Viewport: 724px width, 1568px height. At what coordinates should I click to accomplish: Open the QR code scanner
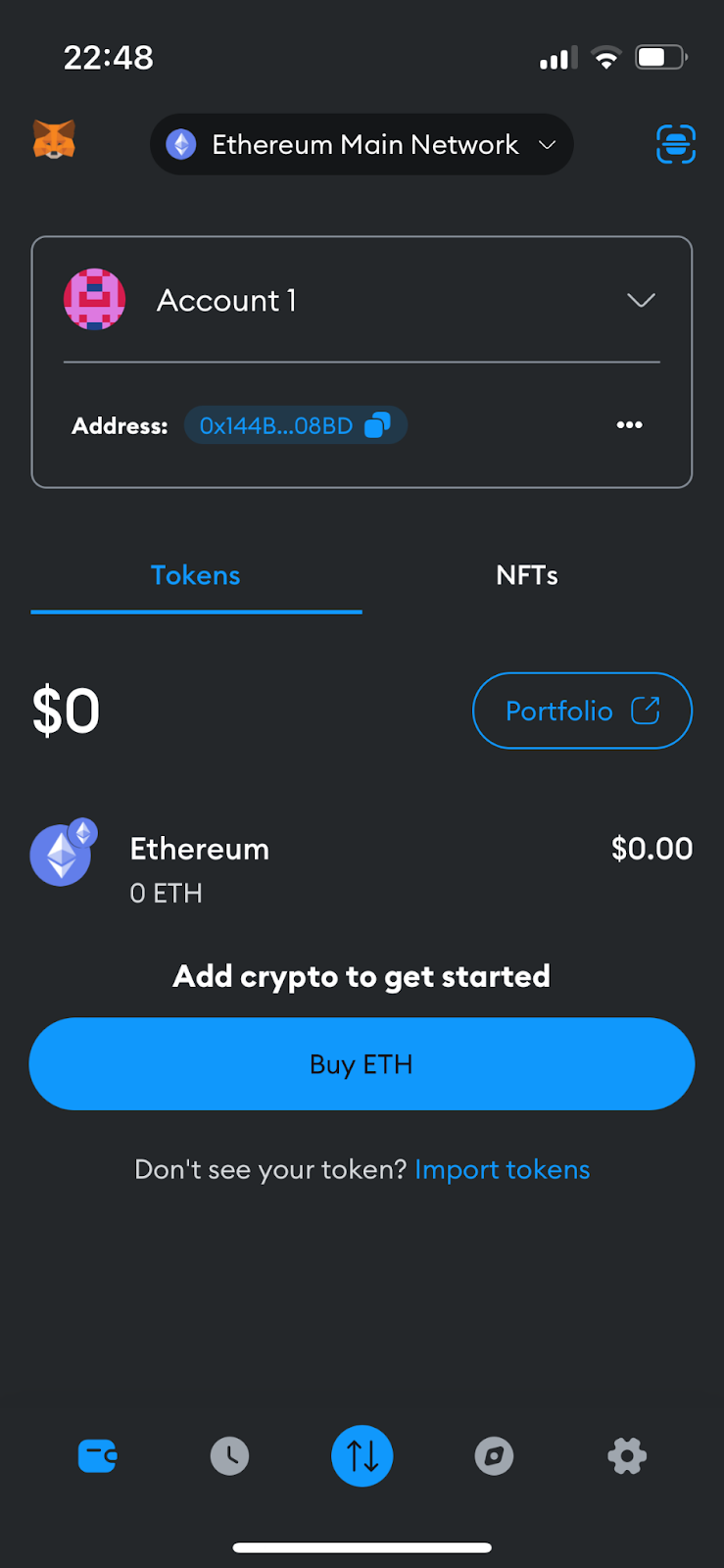pyautogui.click(x=675, y=144)
